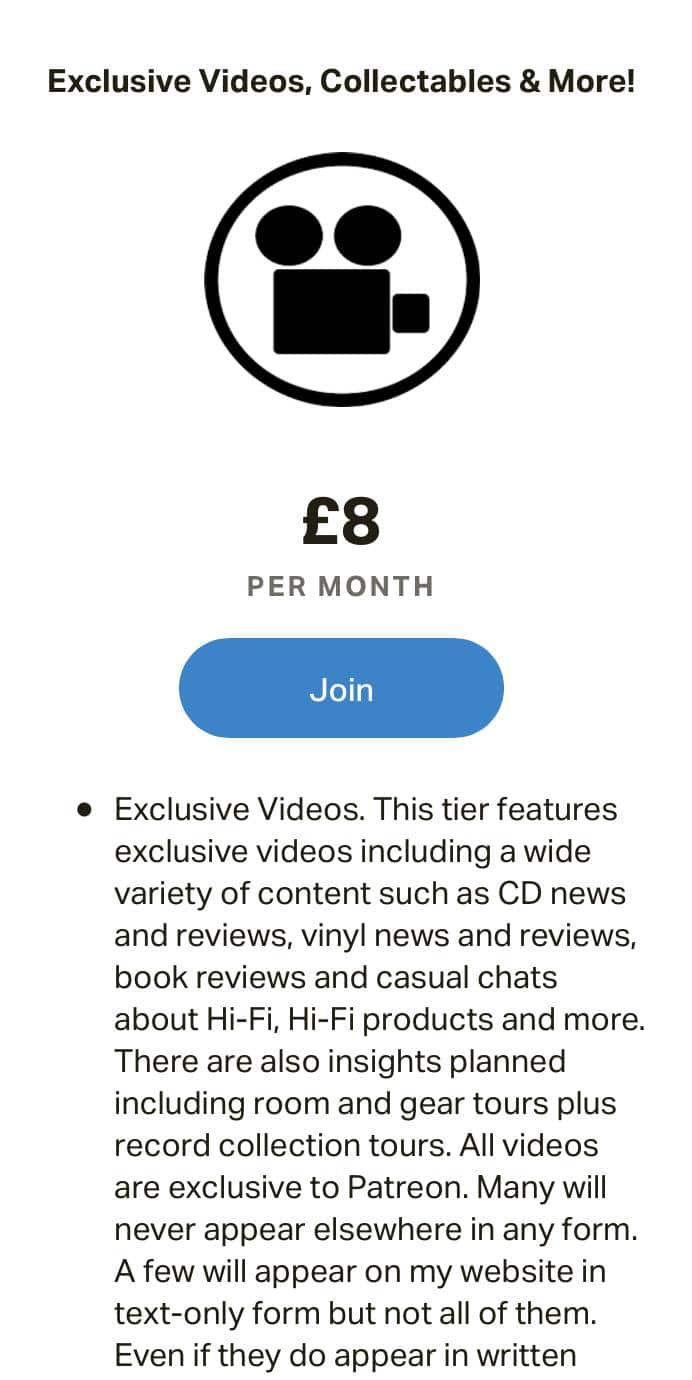Join the £8 per month tier
The image size is (692, 1380).
point(341,688)
